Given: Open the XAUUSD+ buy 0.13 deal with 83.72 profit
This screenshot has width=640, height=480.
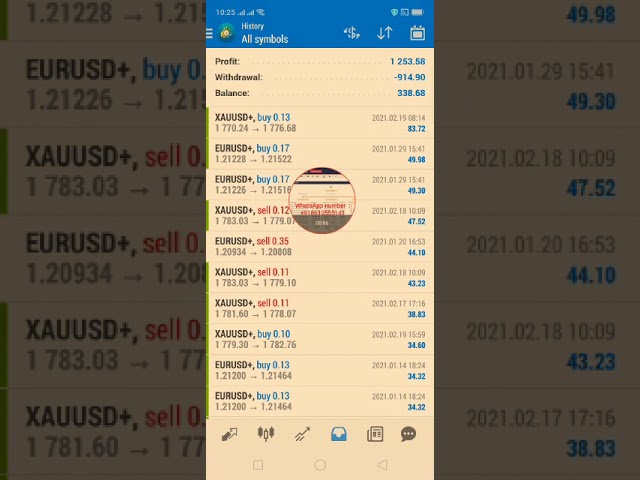Looking at the screenshot, I should (320, 123).
